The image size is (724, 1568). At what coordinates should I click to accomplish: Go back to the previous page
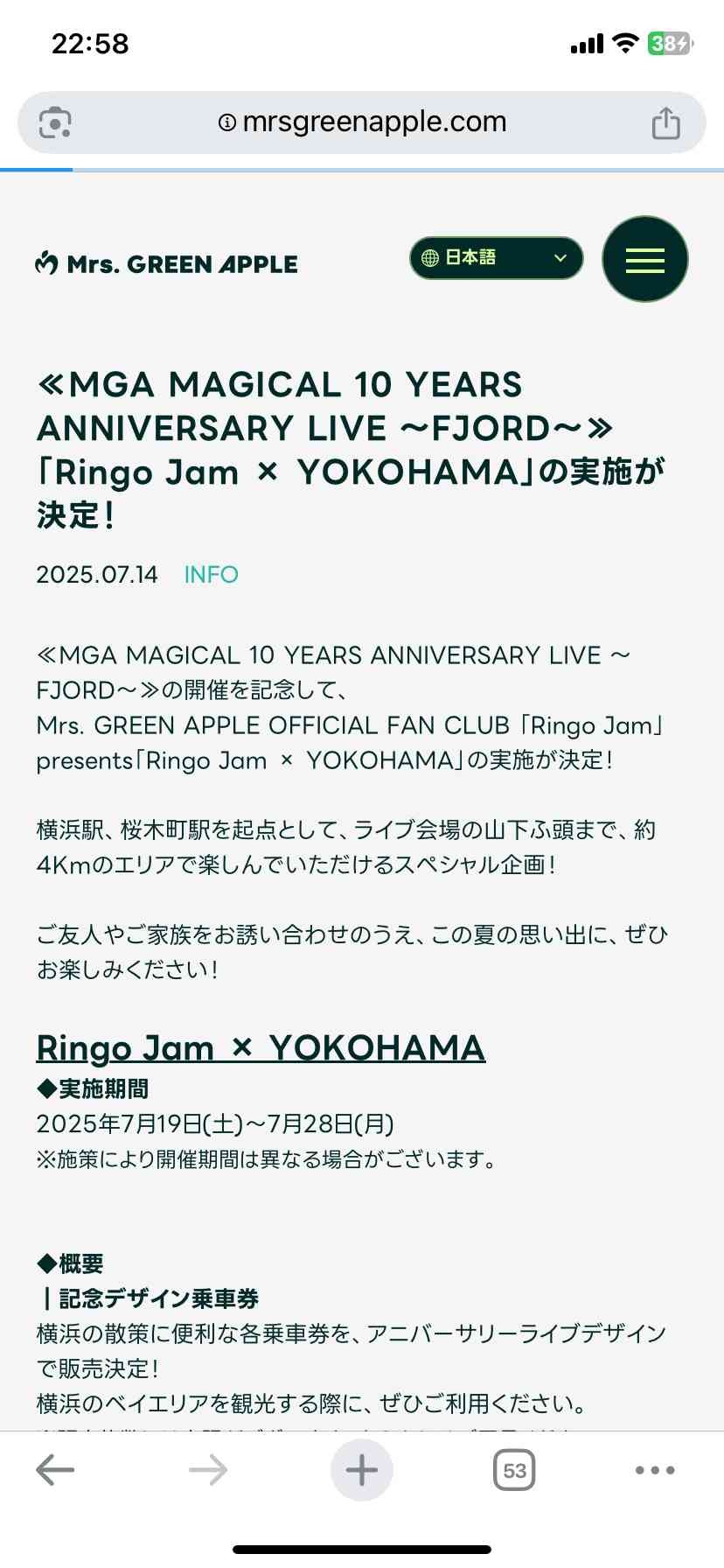[54, 1470]
